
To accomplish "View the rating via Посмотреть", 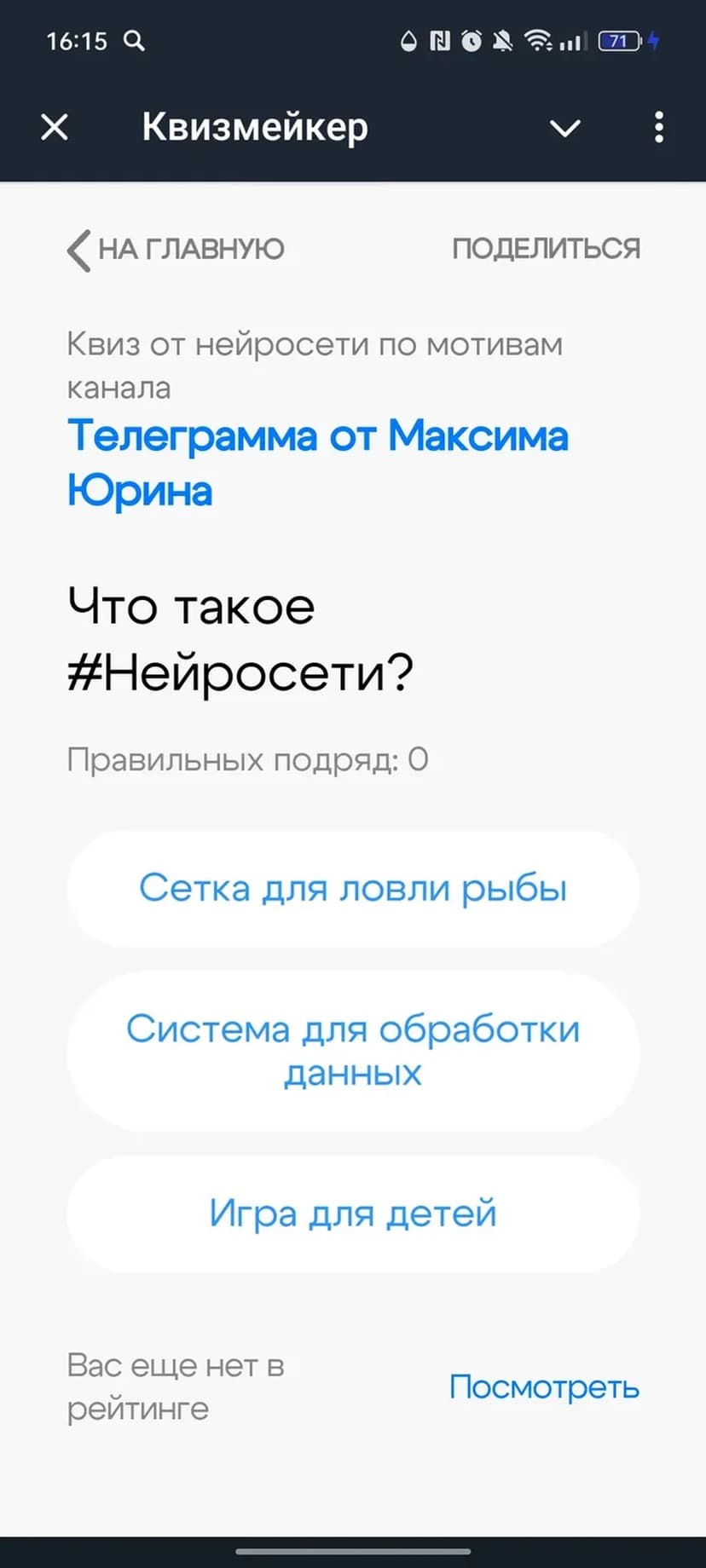I will 544,1386.
